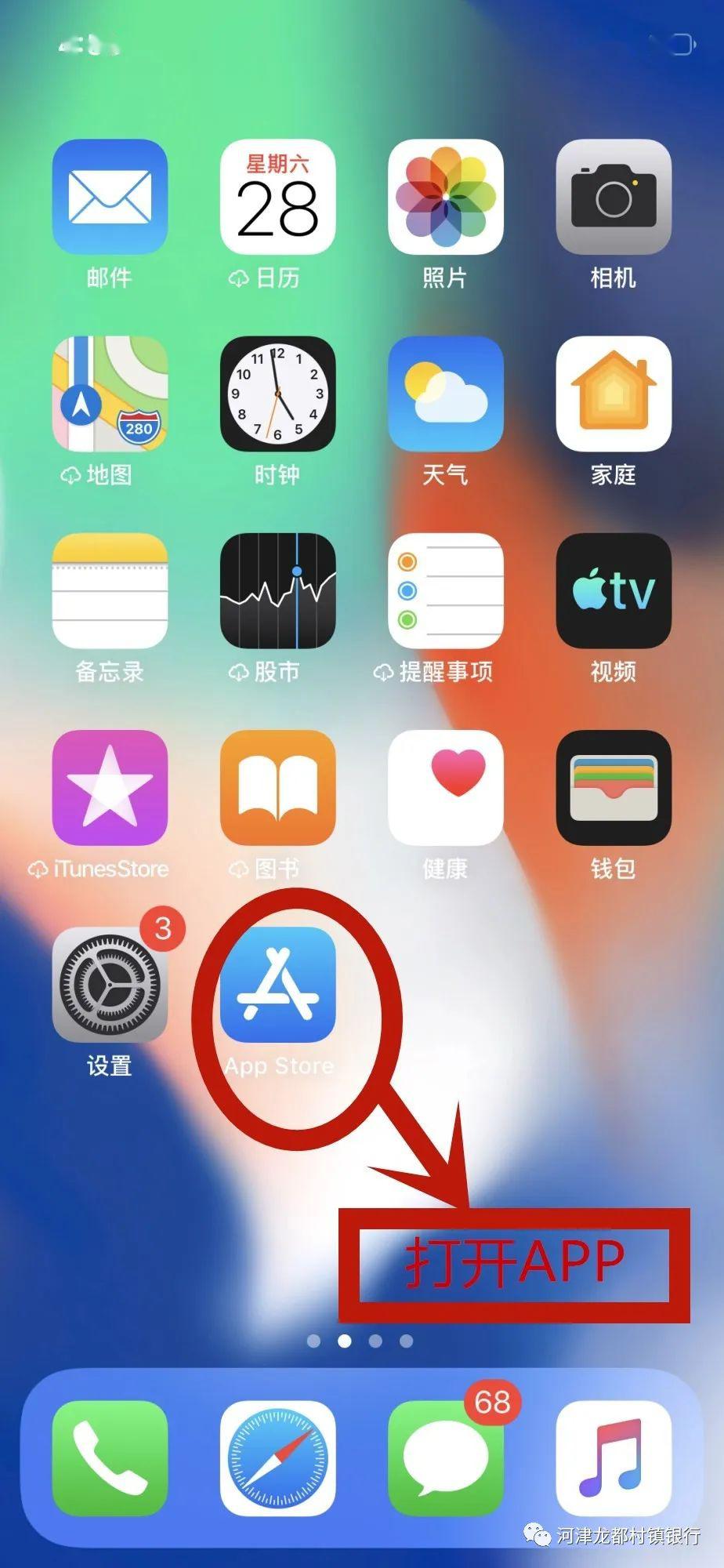Open Messages with 68 unread badge
Screen dimensions: 724x1568
(445, 1458)
